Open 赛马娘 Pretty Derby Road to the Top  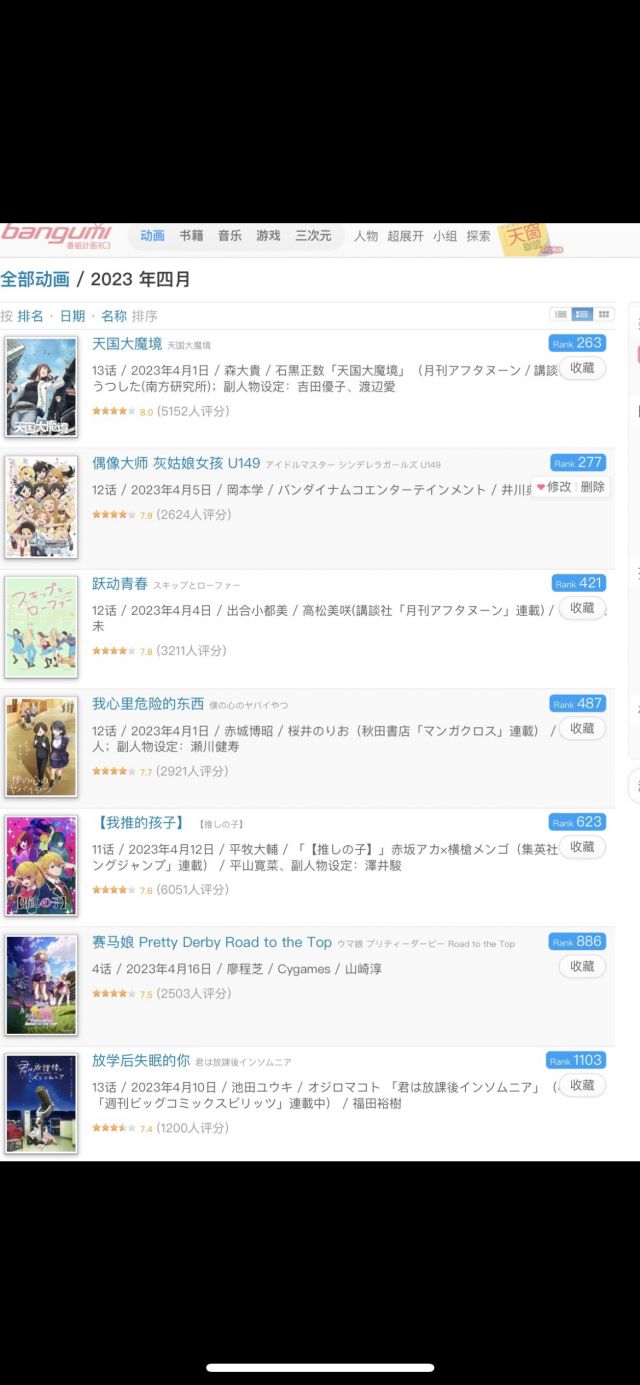click(x=212, y=943)
